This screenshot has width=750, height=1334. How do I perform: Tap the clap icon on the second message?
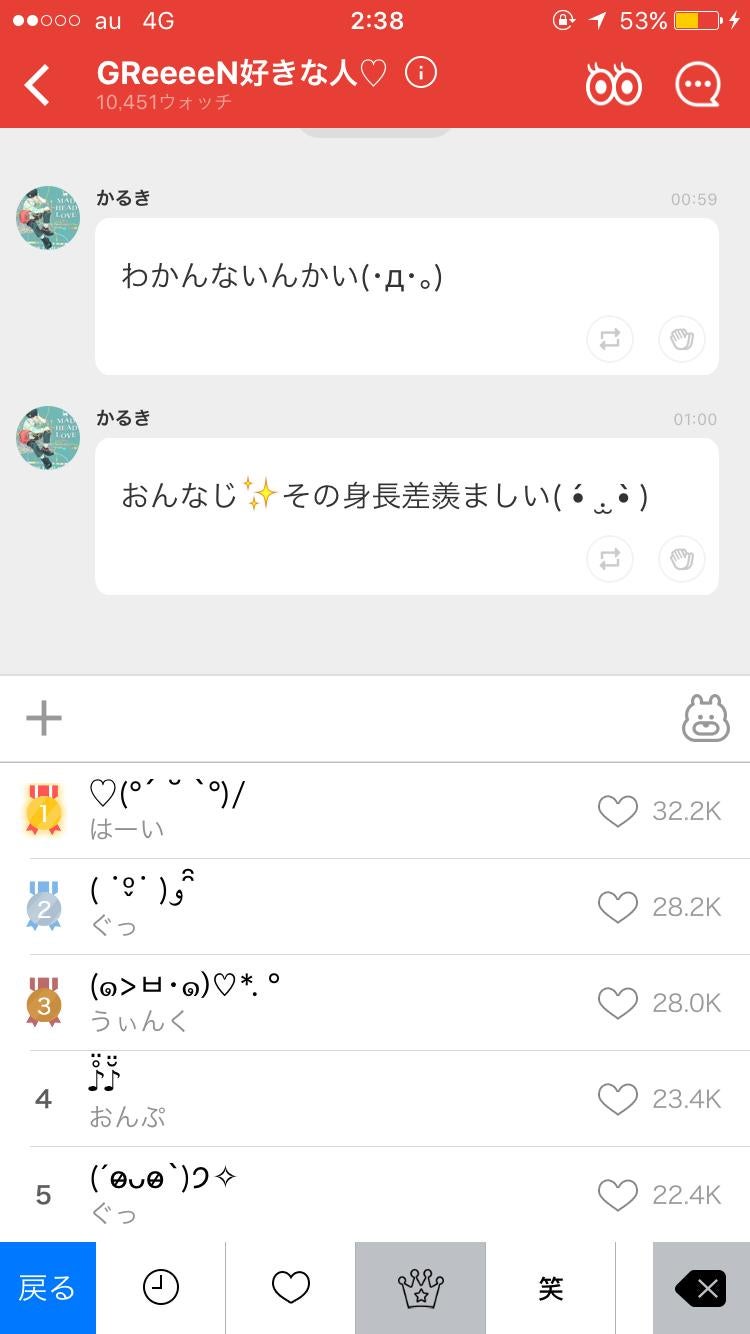(x=682, y=559)
